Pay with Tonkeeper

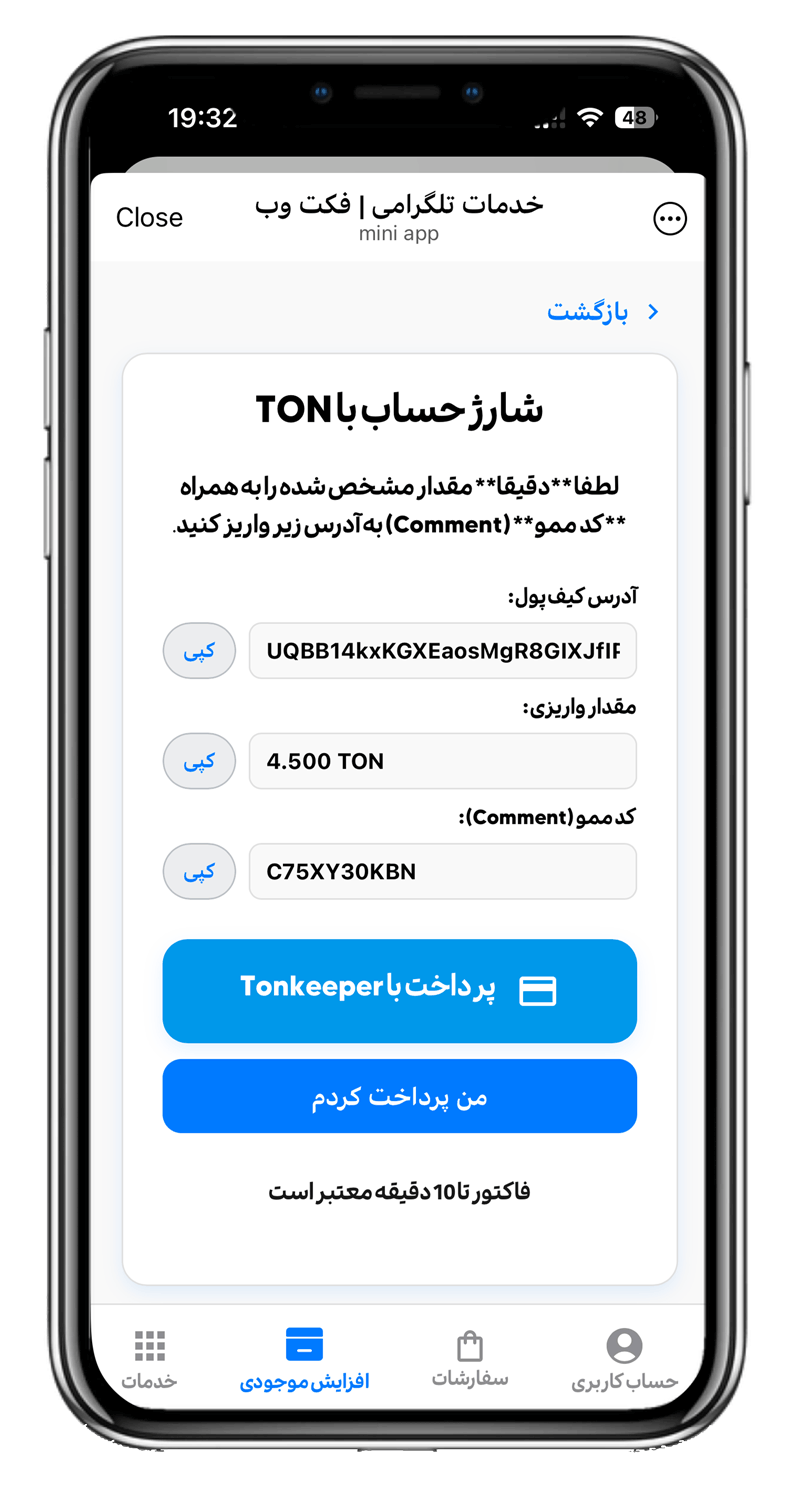400,990
